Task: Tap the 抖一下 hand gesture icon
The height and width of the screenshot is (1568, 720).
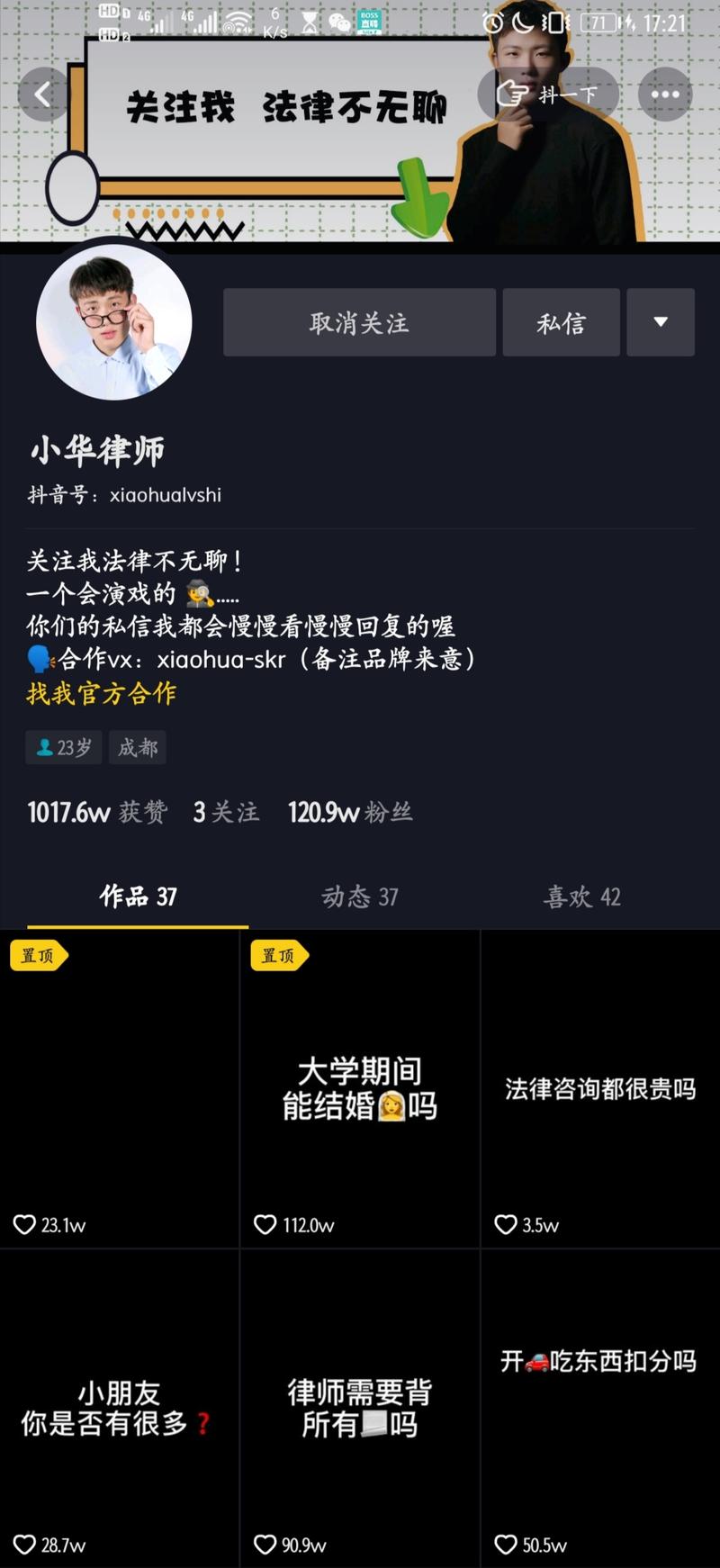Action: 511,94
